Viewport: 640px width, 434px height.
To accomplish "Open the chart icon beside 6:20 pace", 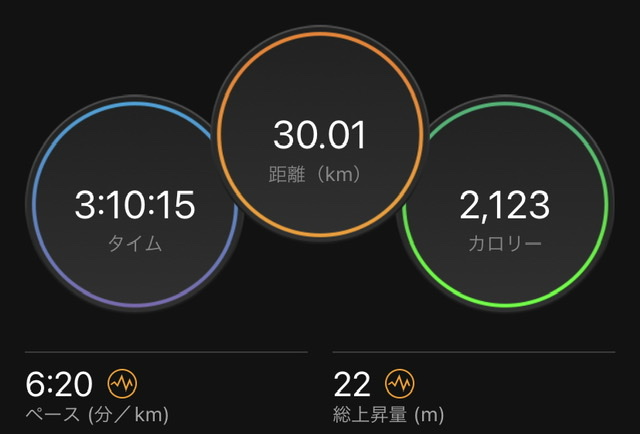I will [x=122, y=383].
